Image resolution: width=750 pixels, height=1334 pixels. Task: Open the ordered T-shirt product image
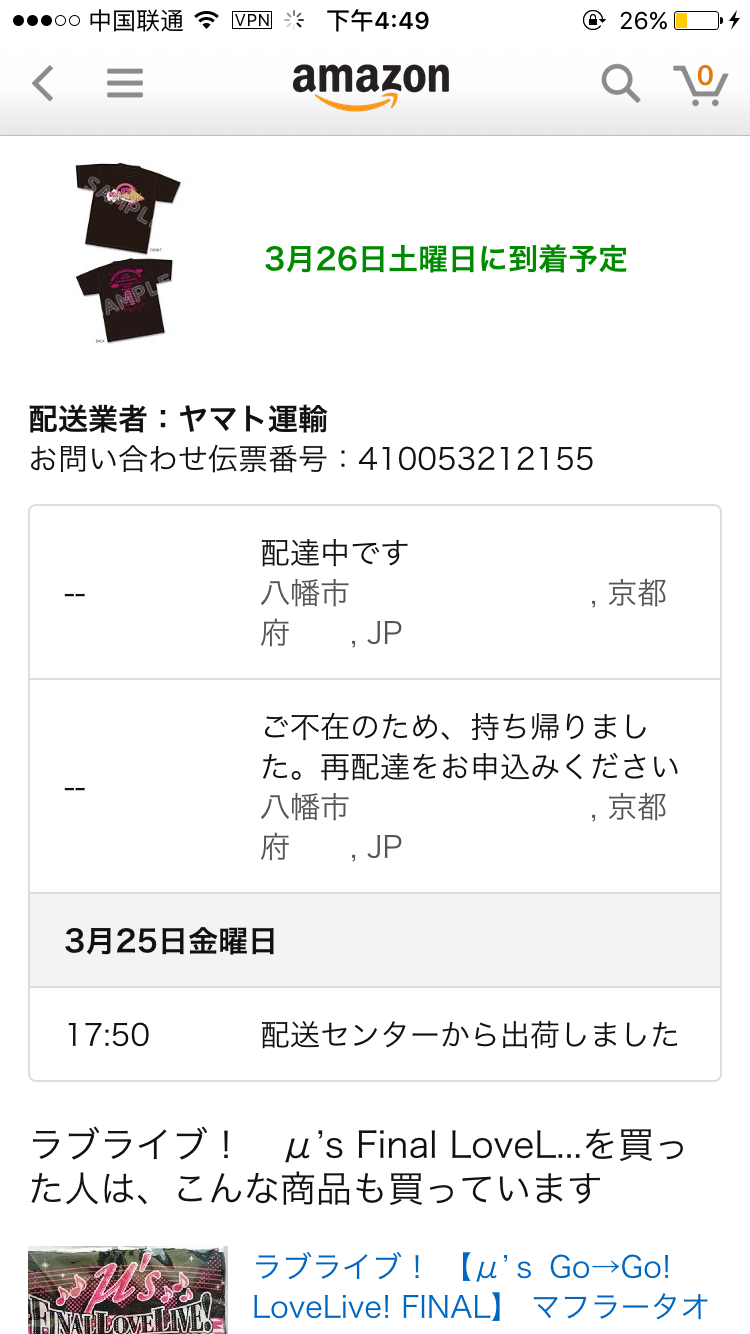[x=127, y=254]
